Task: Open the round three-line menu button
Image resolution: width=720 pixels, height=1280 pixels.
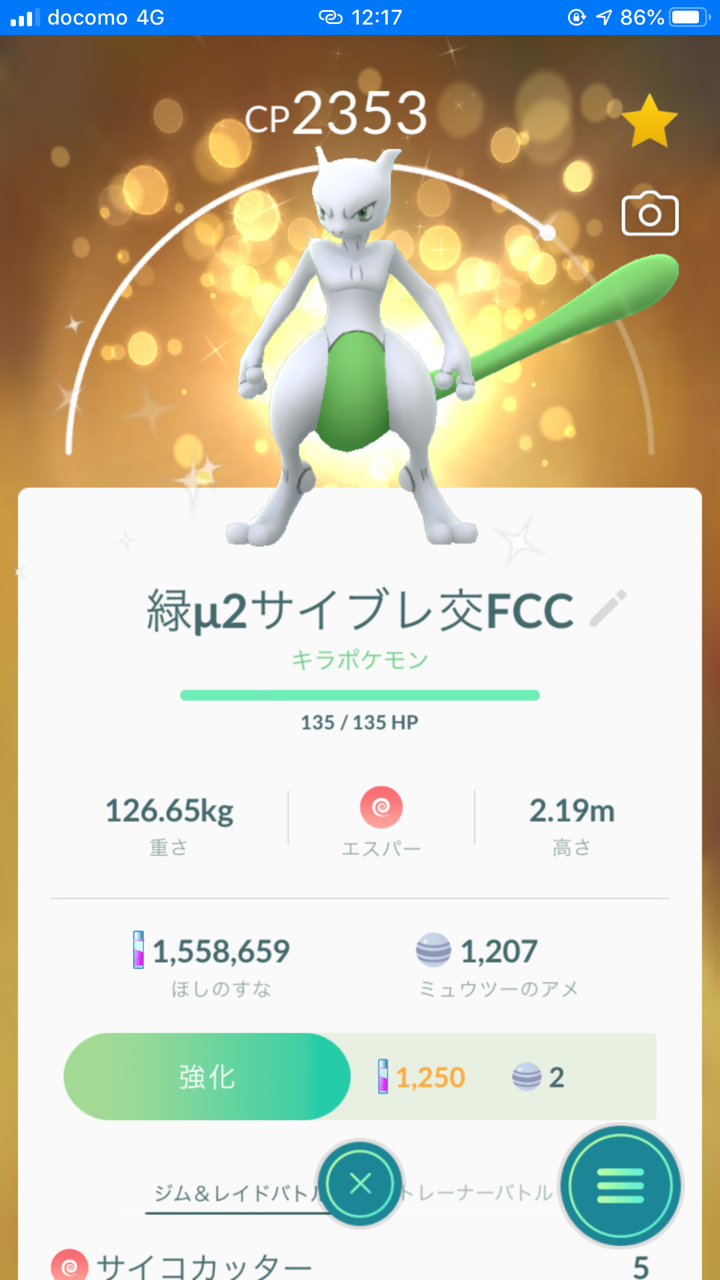Action: (x=621, y=1185)
